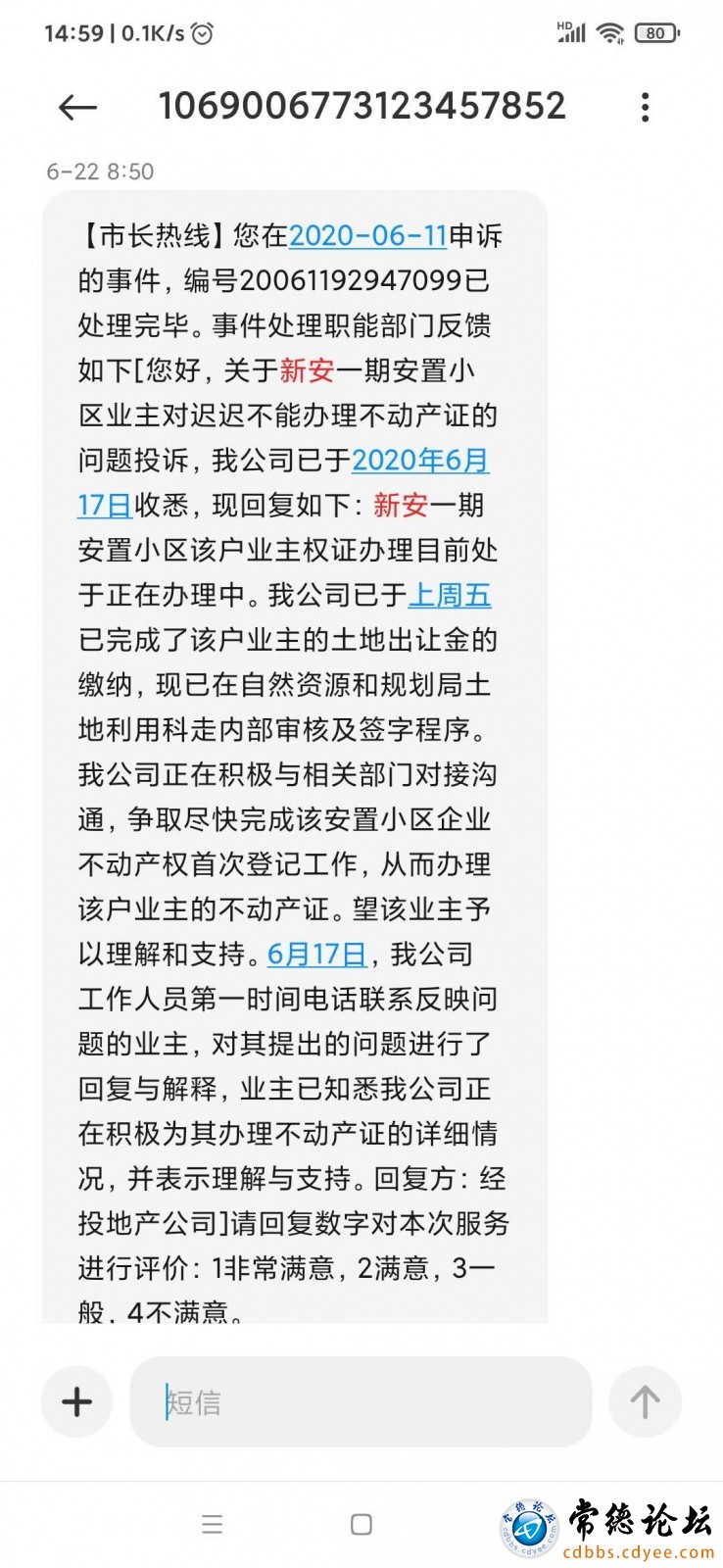723x1568 pixels.
Task: Send the message with the up arrow
Action: (x=645, y=1401)
